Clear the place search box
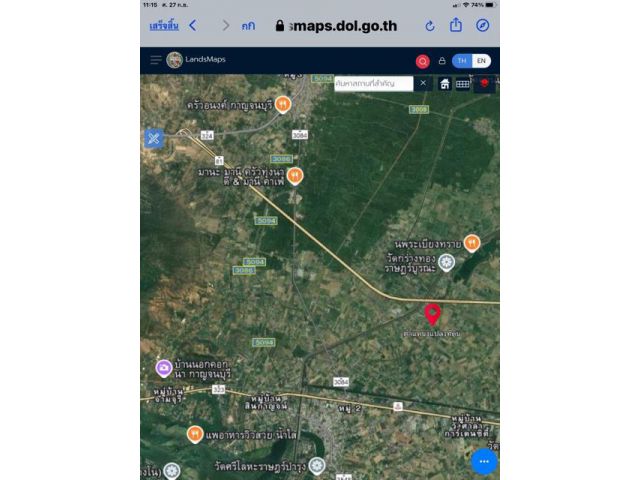 point(422,84)
